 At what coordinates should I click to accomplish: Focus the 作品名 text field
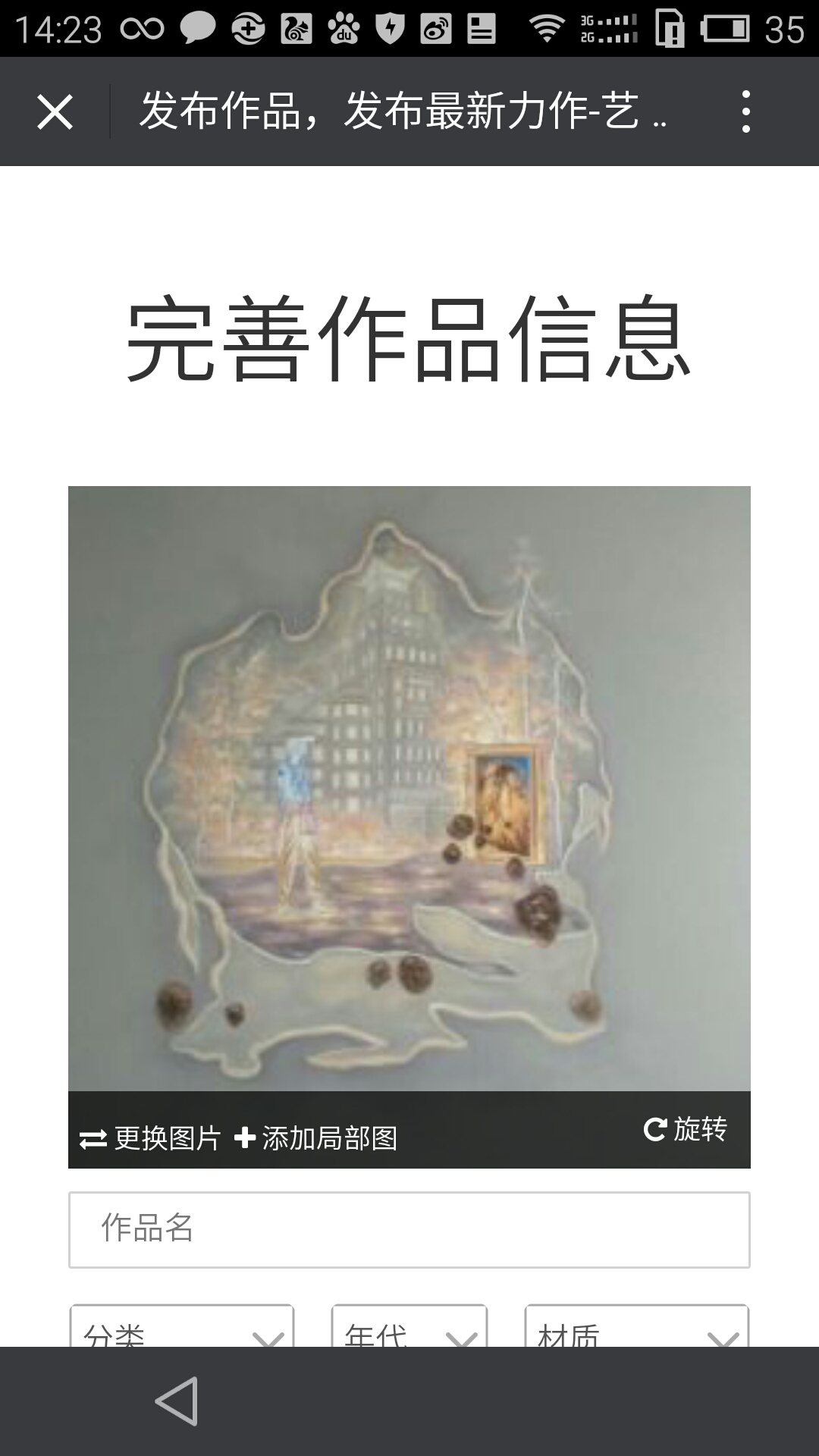pos(409,1229)
